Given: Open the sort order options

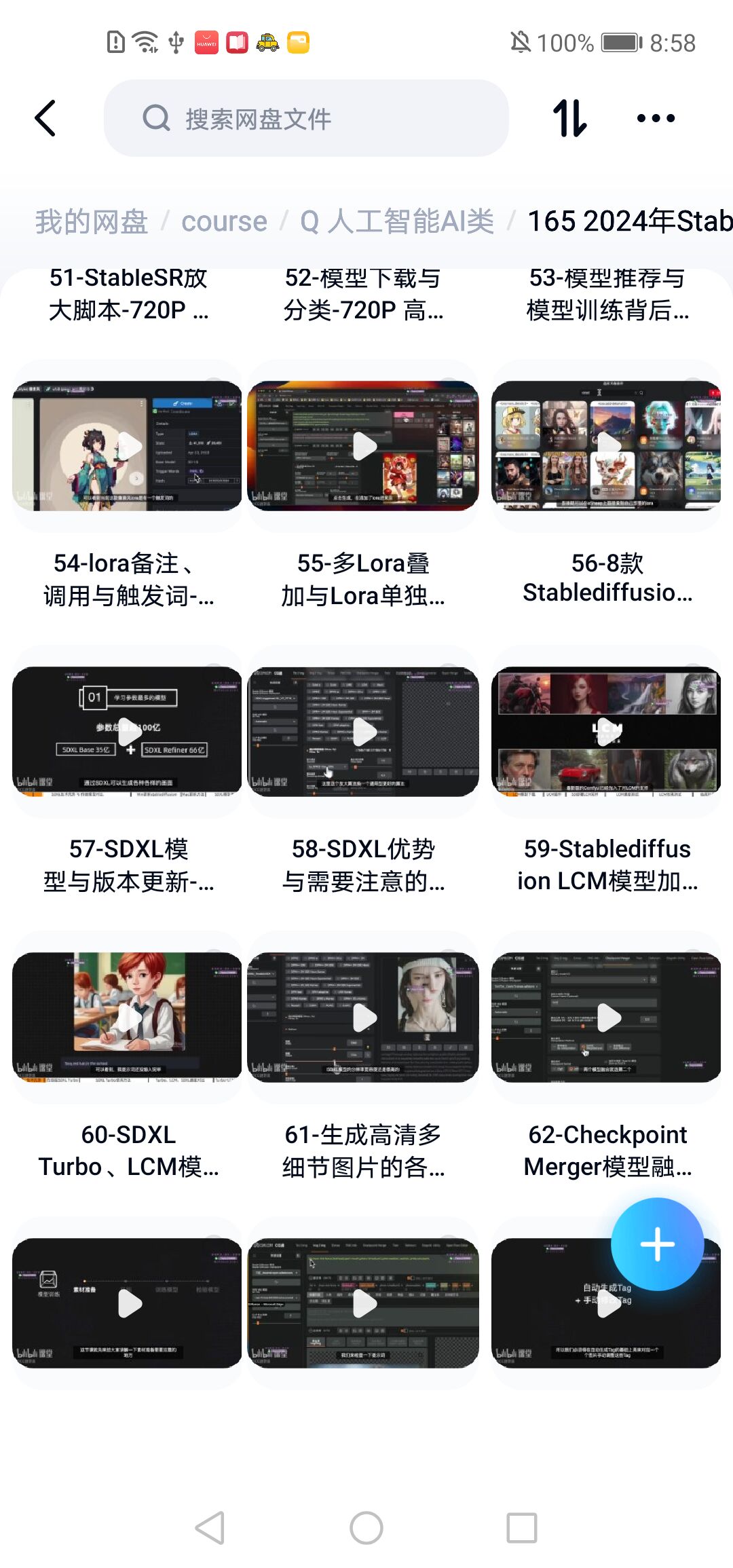Looking at the screenshot, I should [x=569, y=119].
